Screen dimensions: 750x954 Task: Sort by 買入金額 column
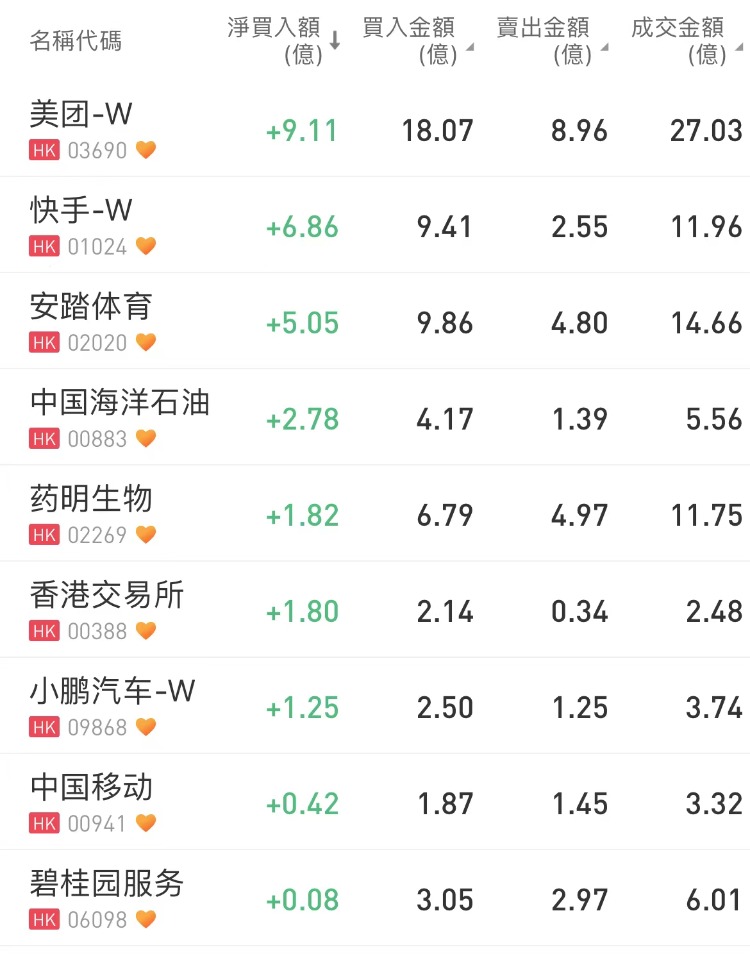pyautogui.click(x=415, y=40)
